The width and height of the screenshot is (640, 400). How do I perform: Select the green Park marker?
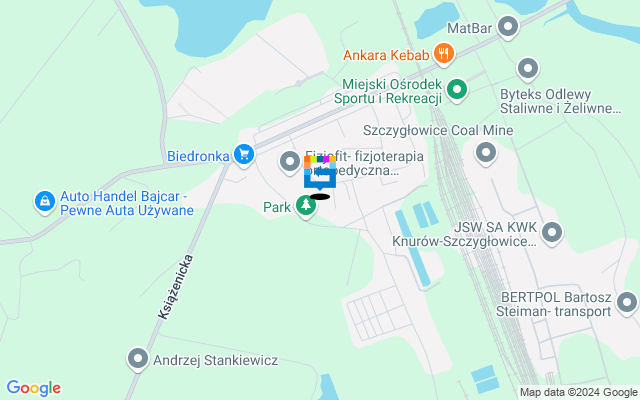(306, 207)
